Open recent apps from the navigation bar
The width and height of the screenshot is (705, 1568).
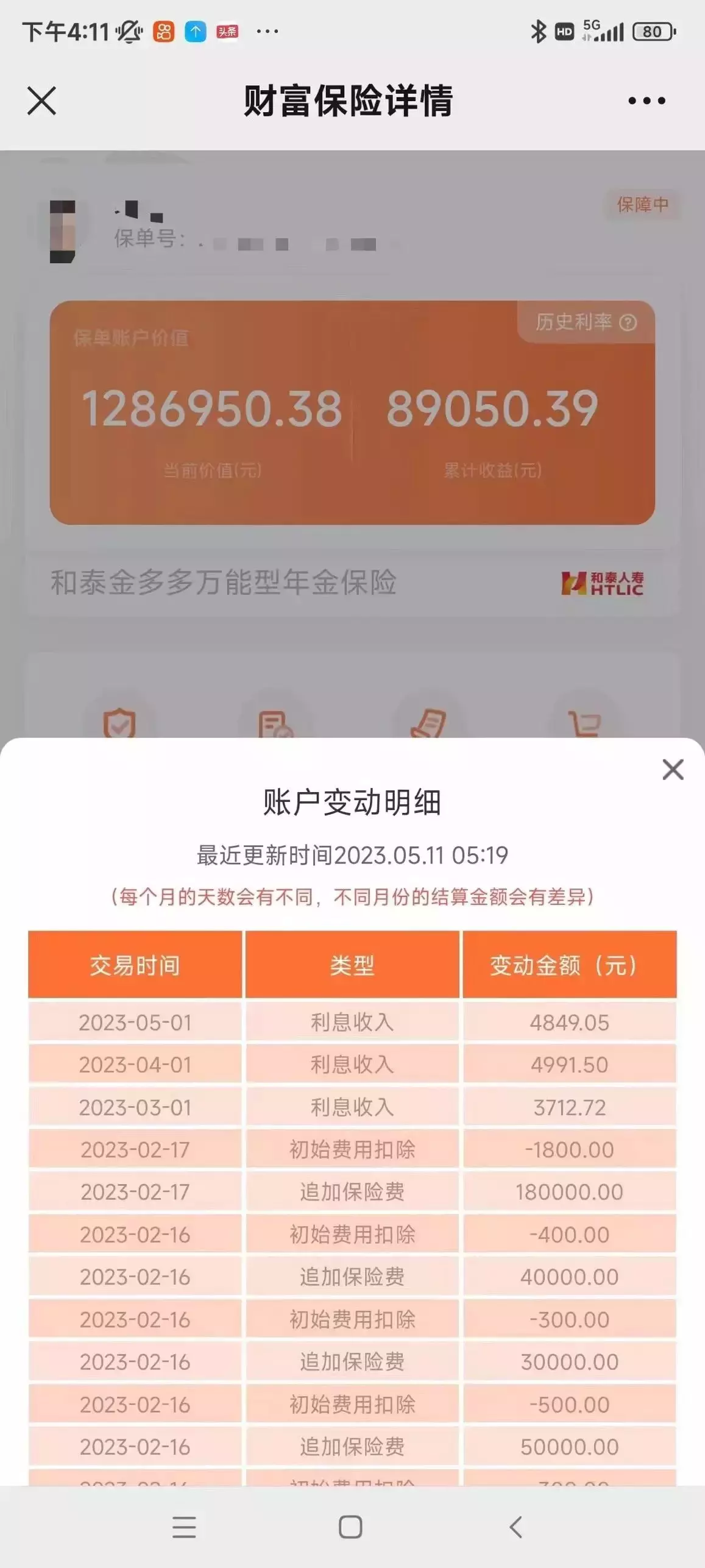click(x=184, y=1527)
